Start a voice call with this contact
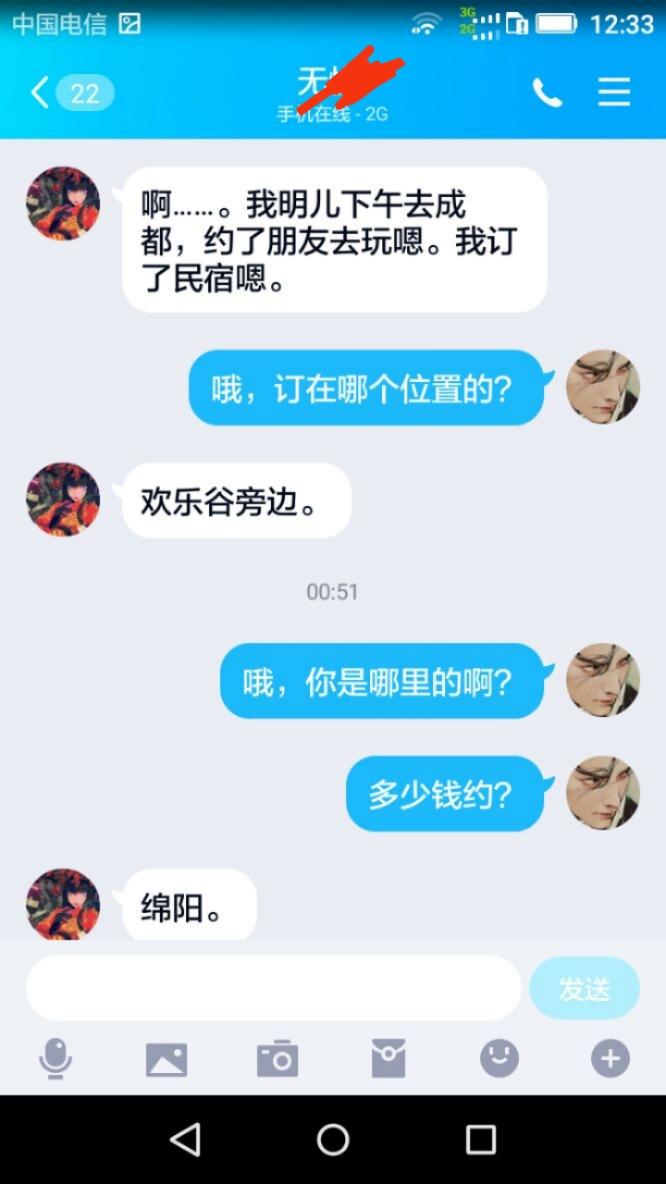666x1184 pixels. [x=546, y=93]
